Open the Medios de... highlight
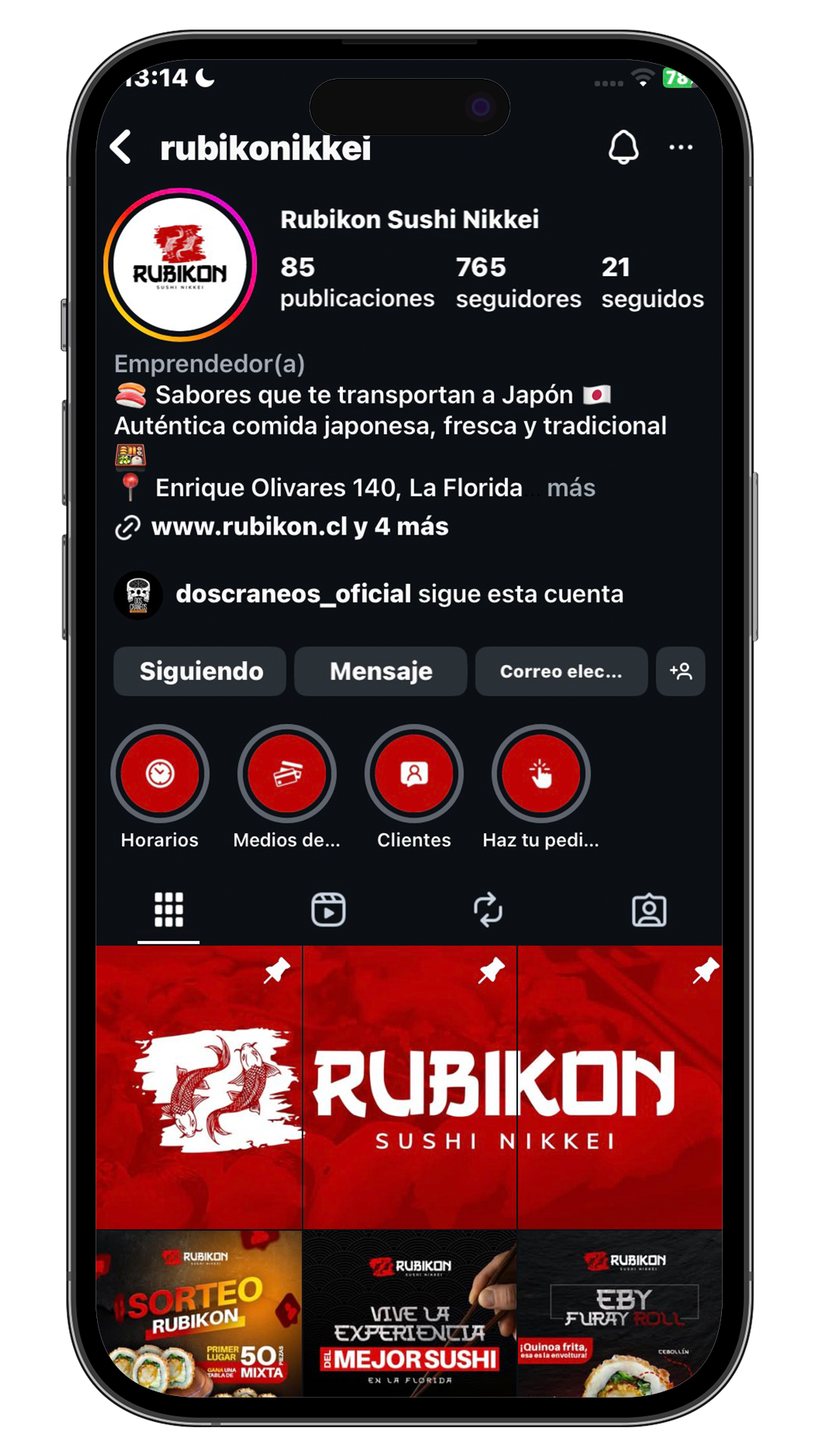 click(287, 774)
